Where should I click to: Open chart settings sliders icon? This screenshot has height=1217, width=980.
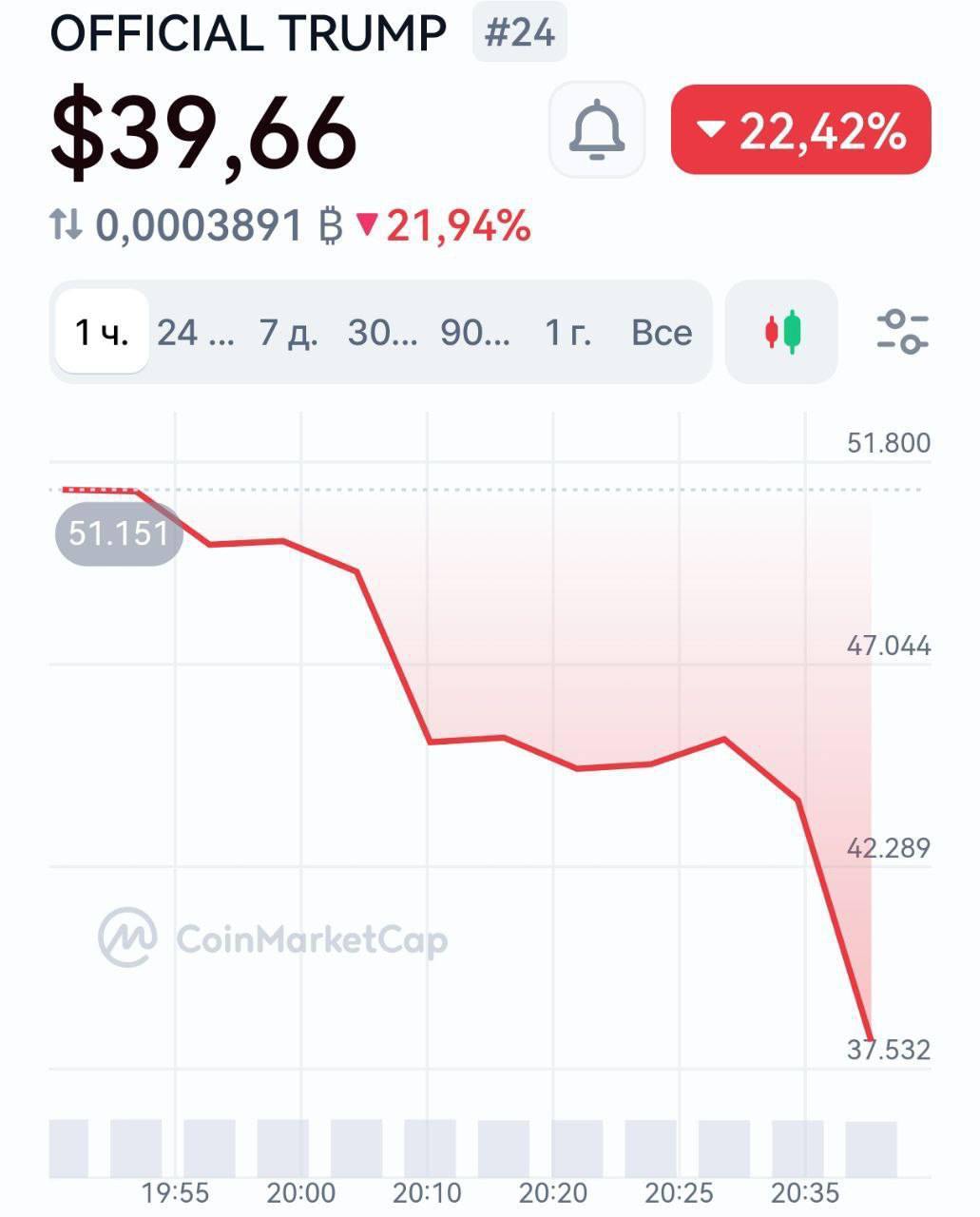point(901,332)
